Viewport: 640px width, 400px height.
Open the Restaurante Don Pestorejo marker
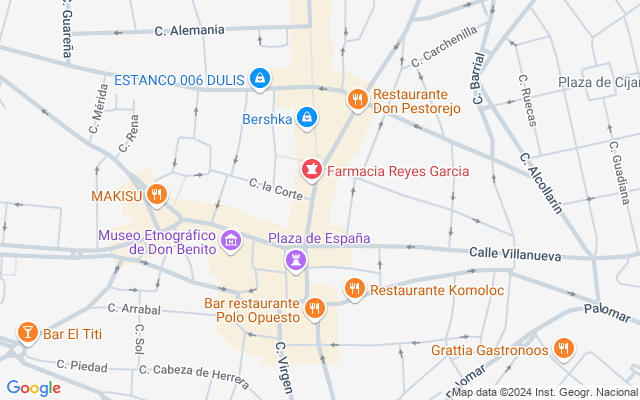pos(358,99)
